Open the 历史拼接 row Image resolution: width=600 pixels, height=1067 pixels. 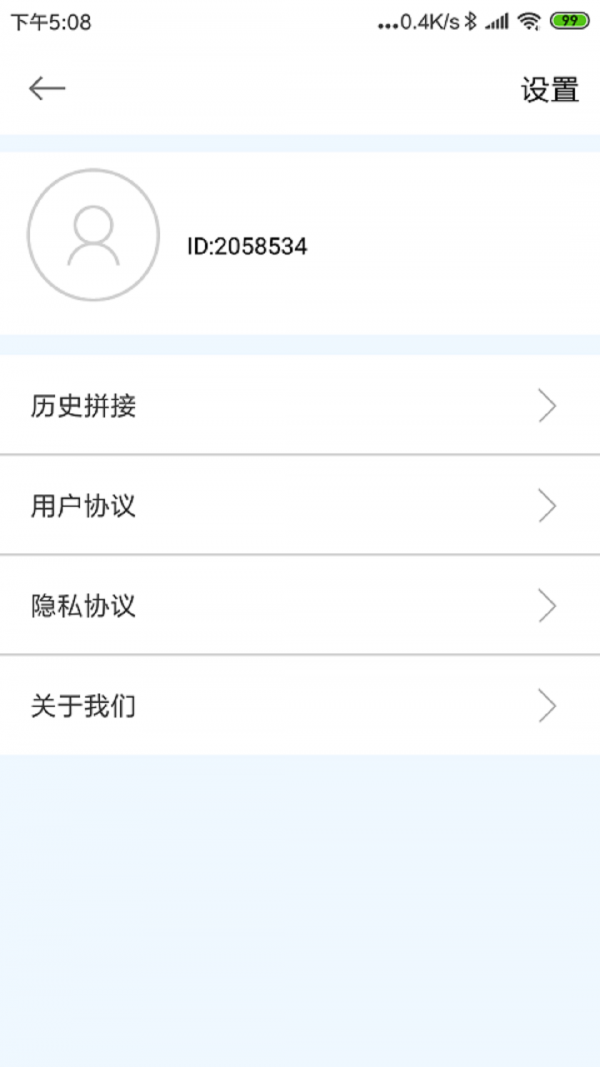click(x=300, y=406)
